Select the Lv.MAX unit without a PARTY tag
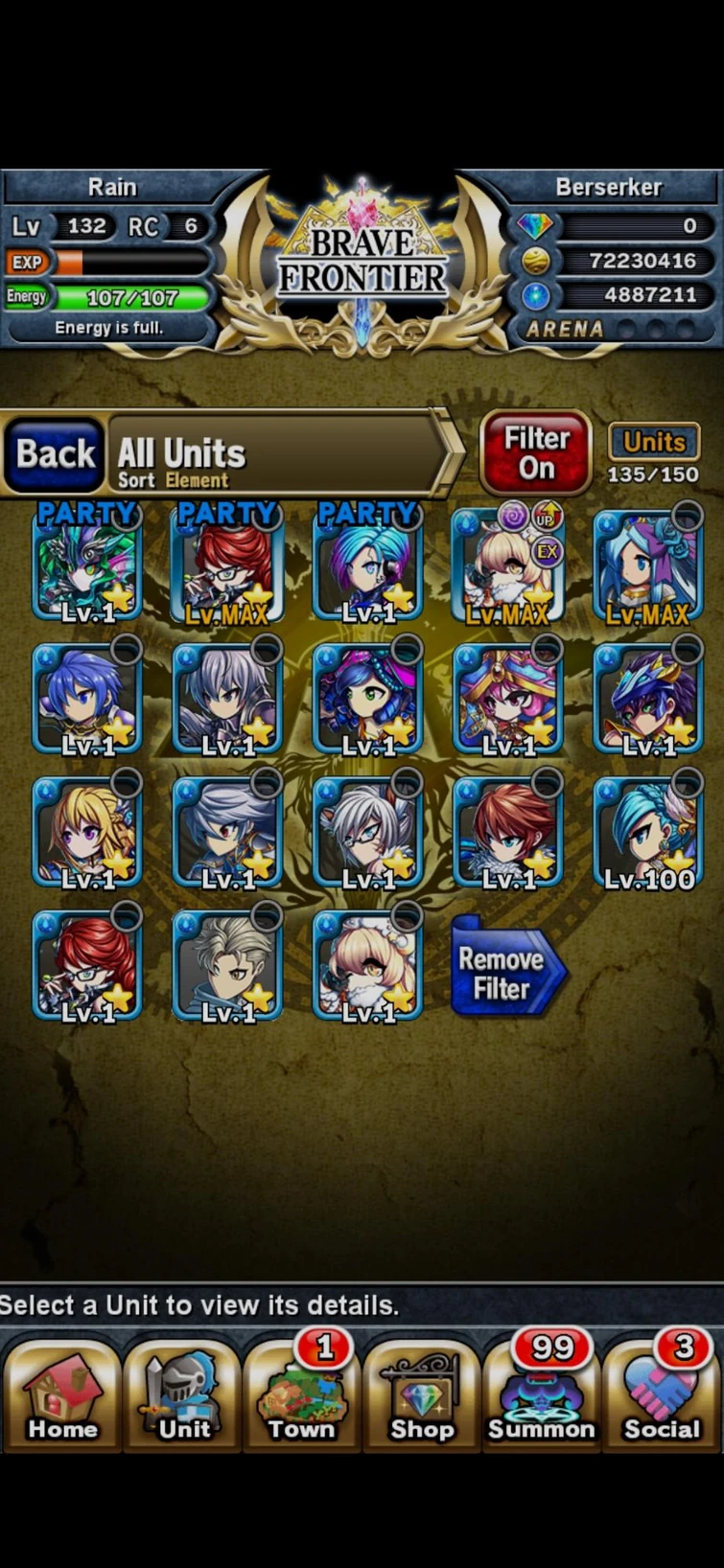This screenshot has width=724, height=1568. pos(648,565)
